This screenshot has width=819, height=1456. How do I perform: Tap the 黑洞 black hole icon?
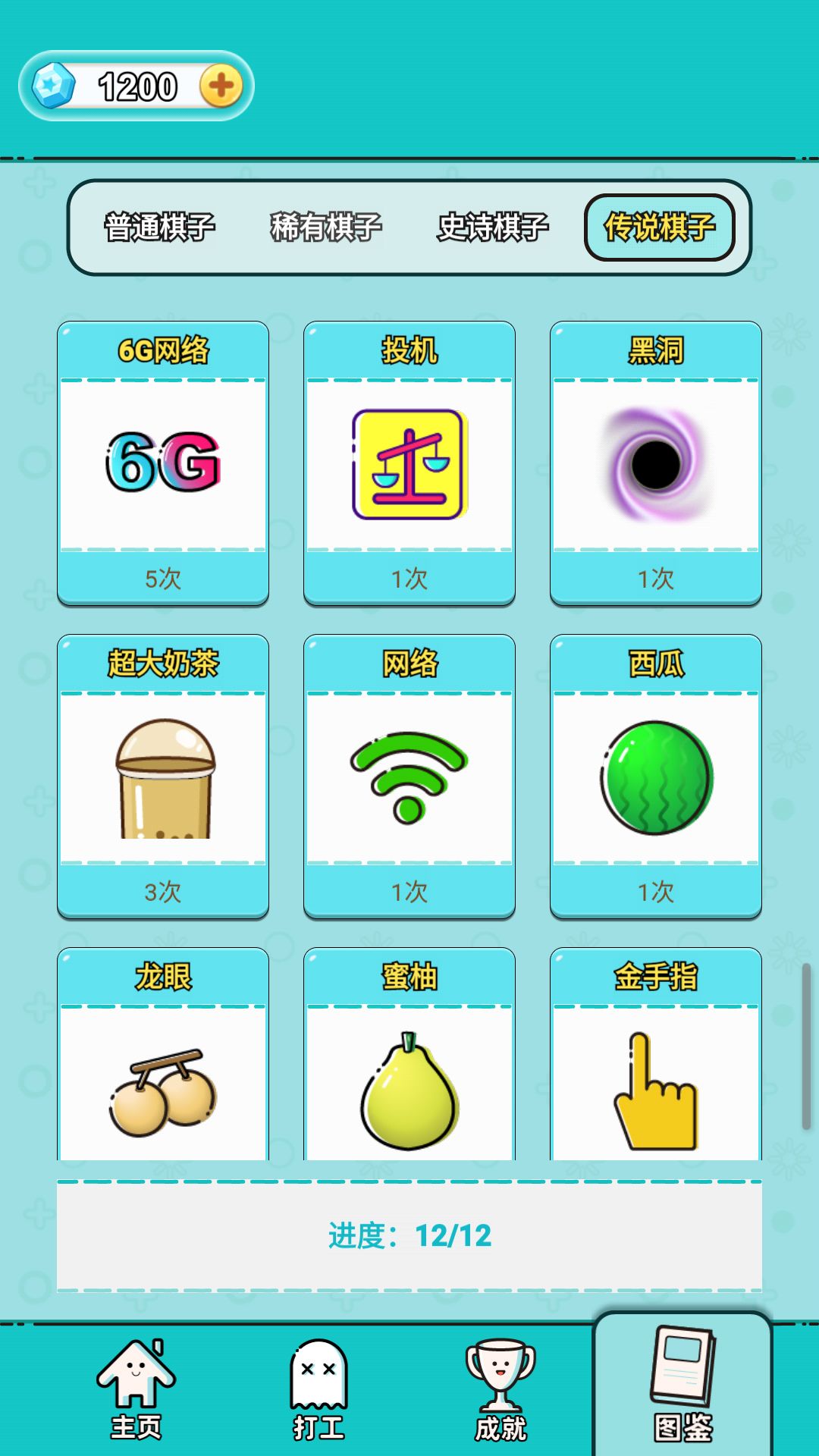click(x=654, y=463)
